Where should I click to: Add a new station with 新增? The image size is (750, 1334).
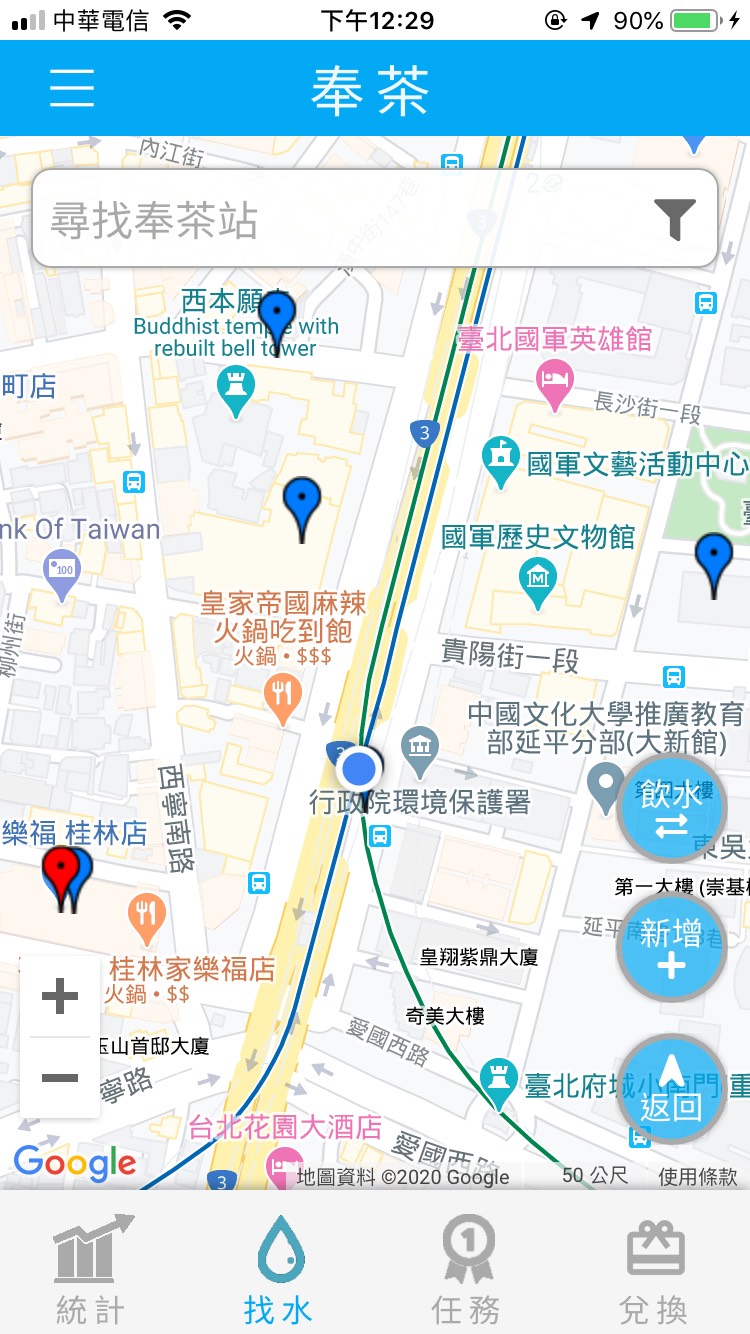671,946
